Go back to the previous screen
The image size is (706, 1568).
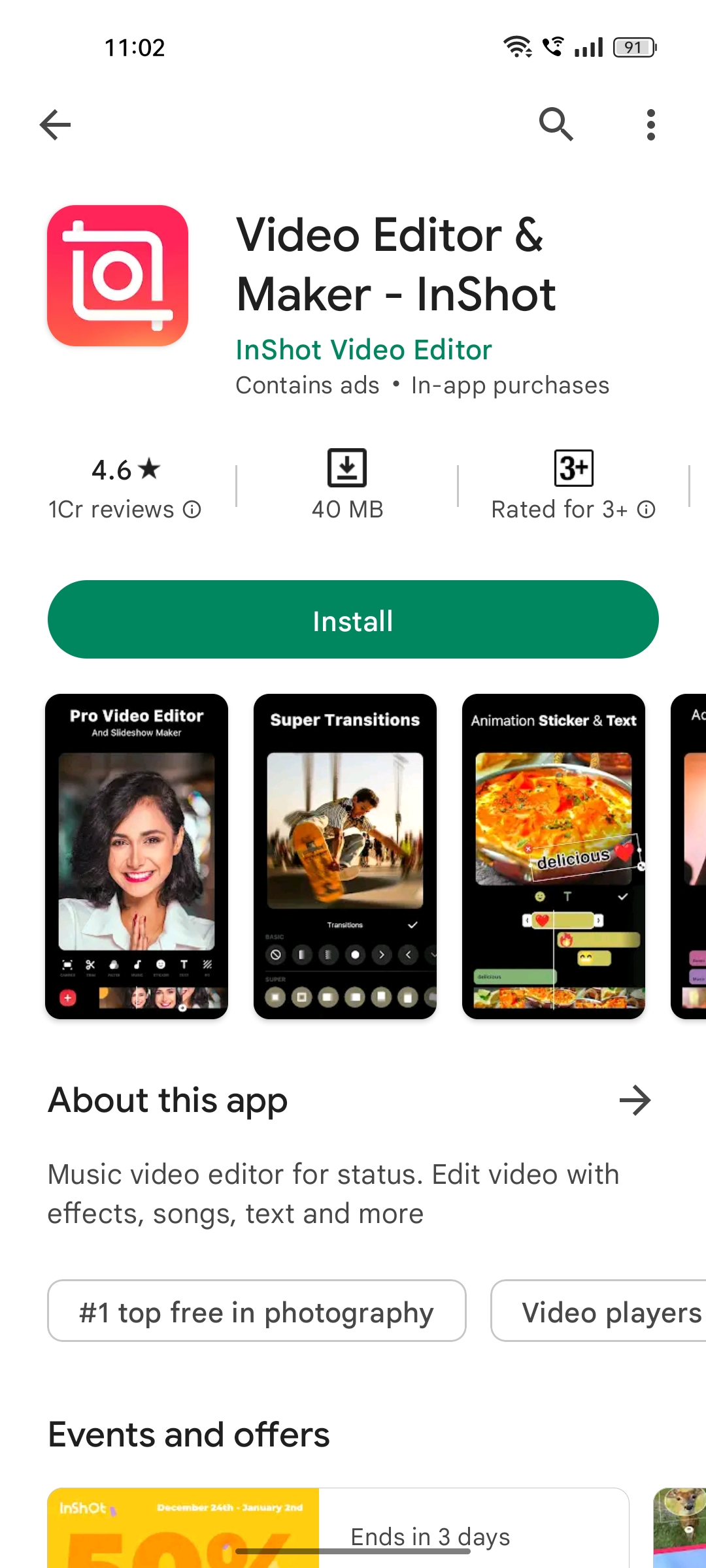pyautogui.click(x=55, y=125)
